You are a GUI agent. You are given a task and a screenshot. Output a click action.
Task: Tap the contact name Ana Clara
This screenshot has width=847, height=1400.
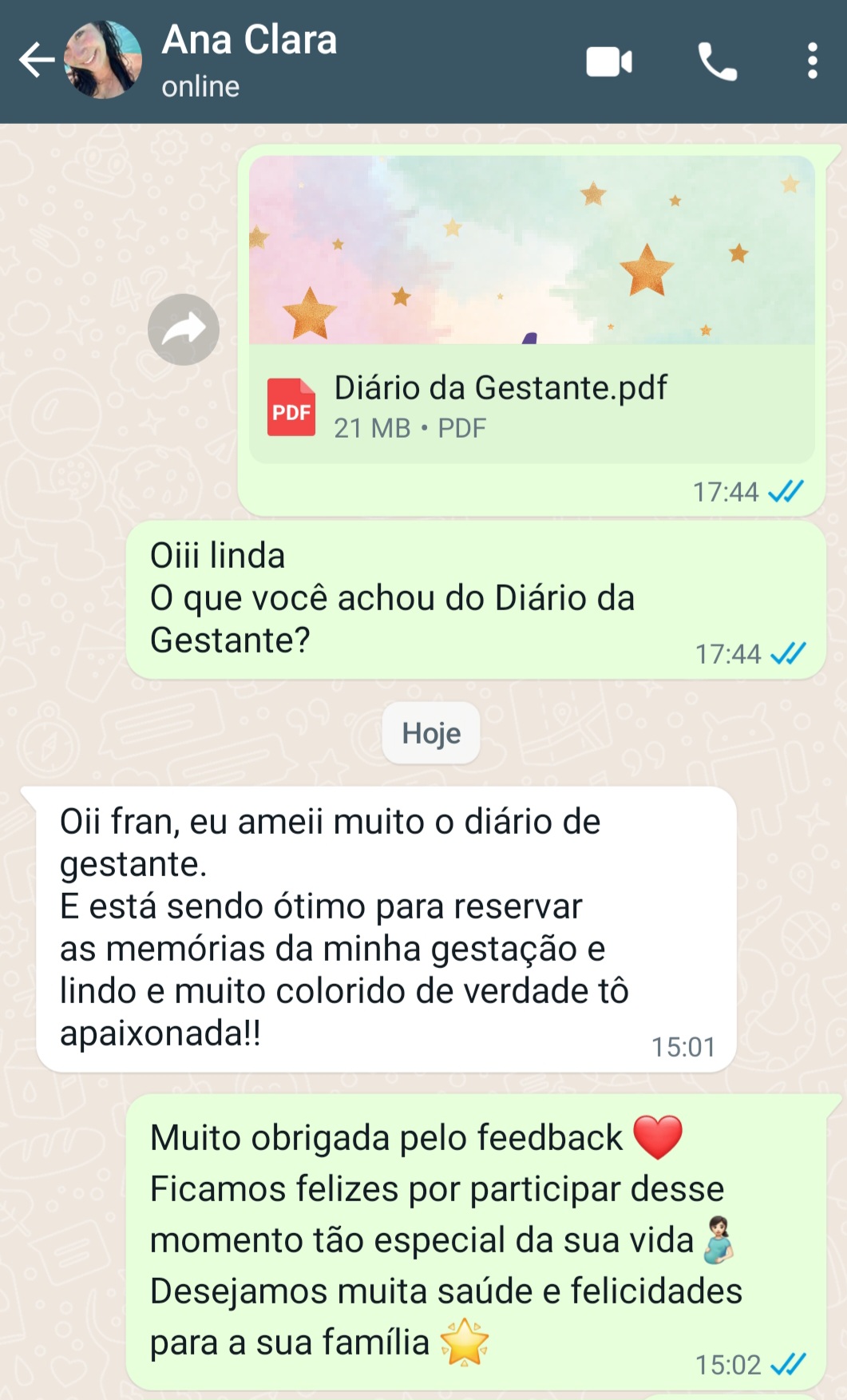click(247, 40)
